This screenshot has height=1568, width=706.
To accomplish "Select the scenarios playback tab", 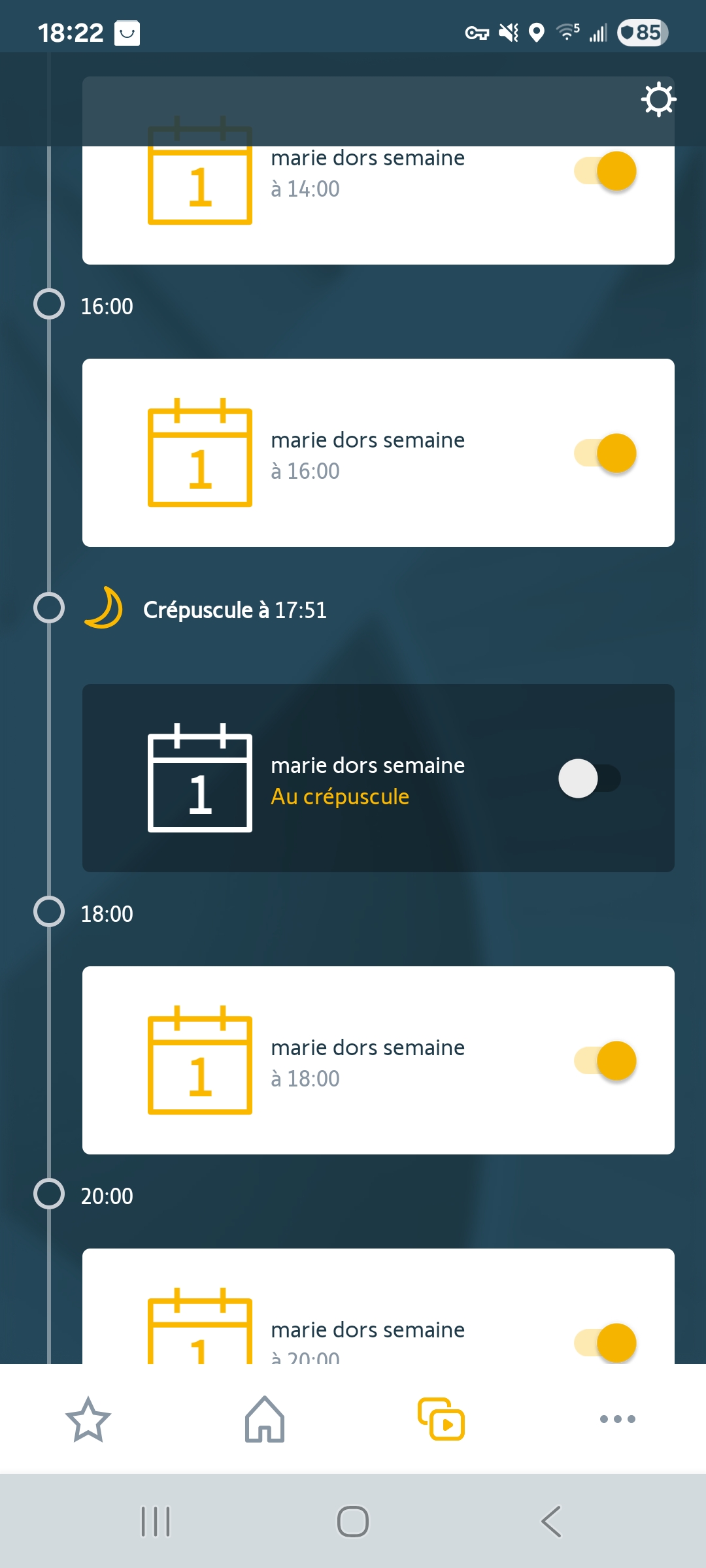I will [441, 1419].
